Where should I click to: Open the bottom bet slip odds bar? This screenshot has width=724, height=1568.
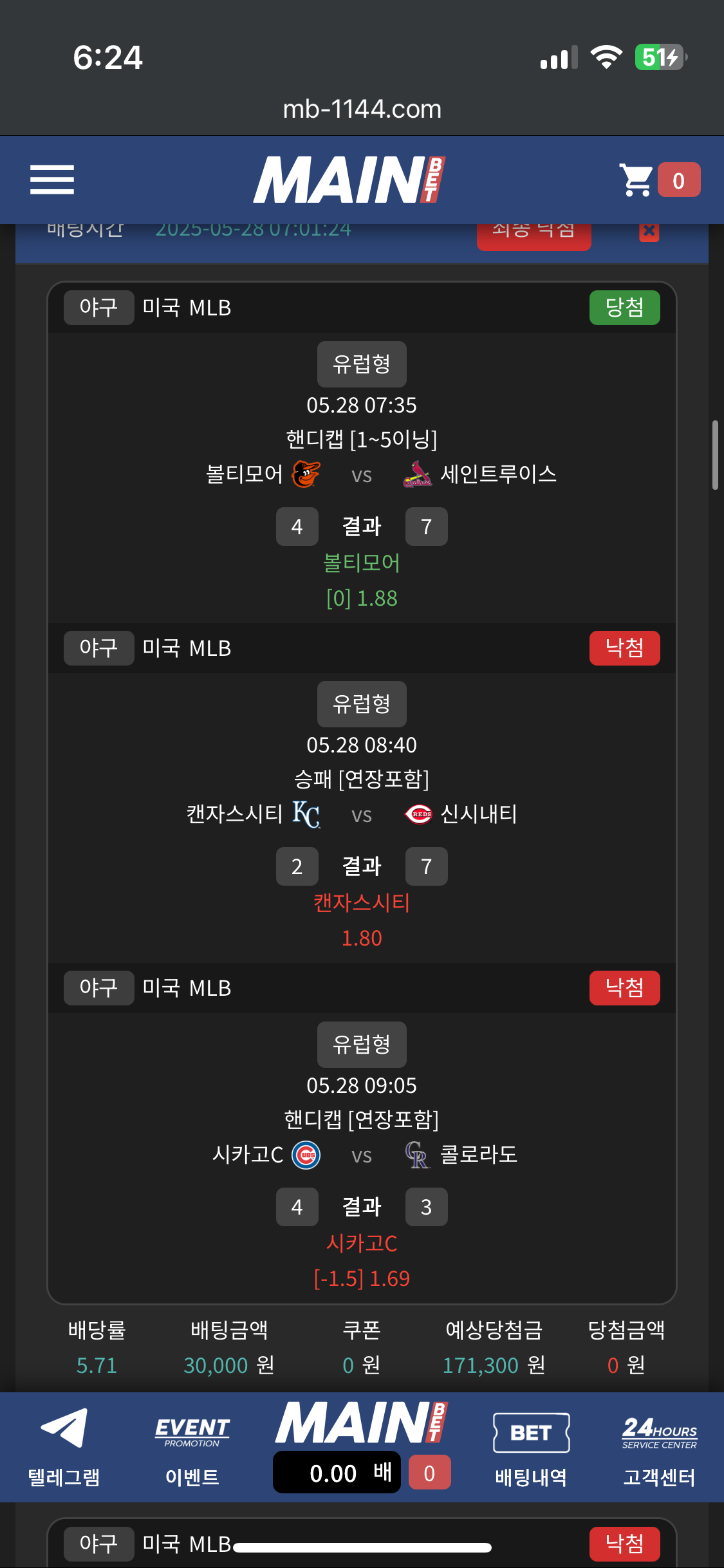point(337,1472)
